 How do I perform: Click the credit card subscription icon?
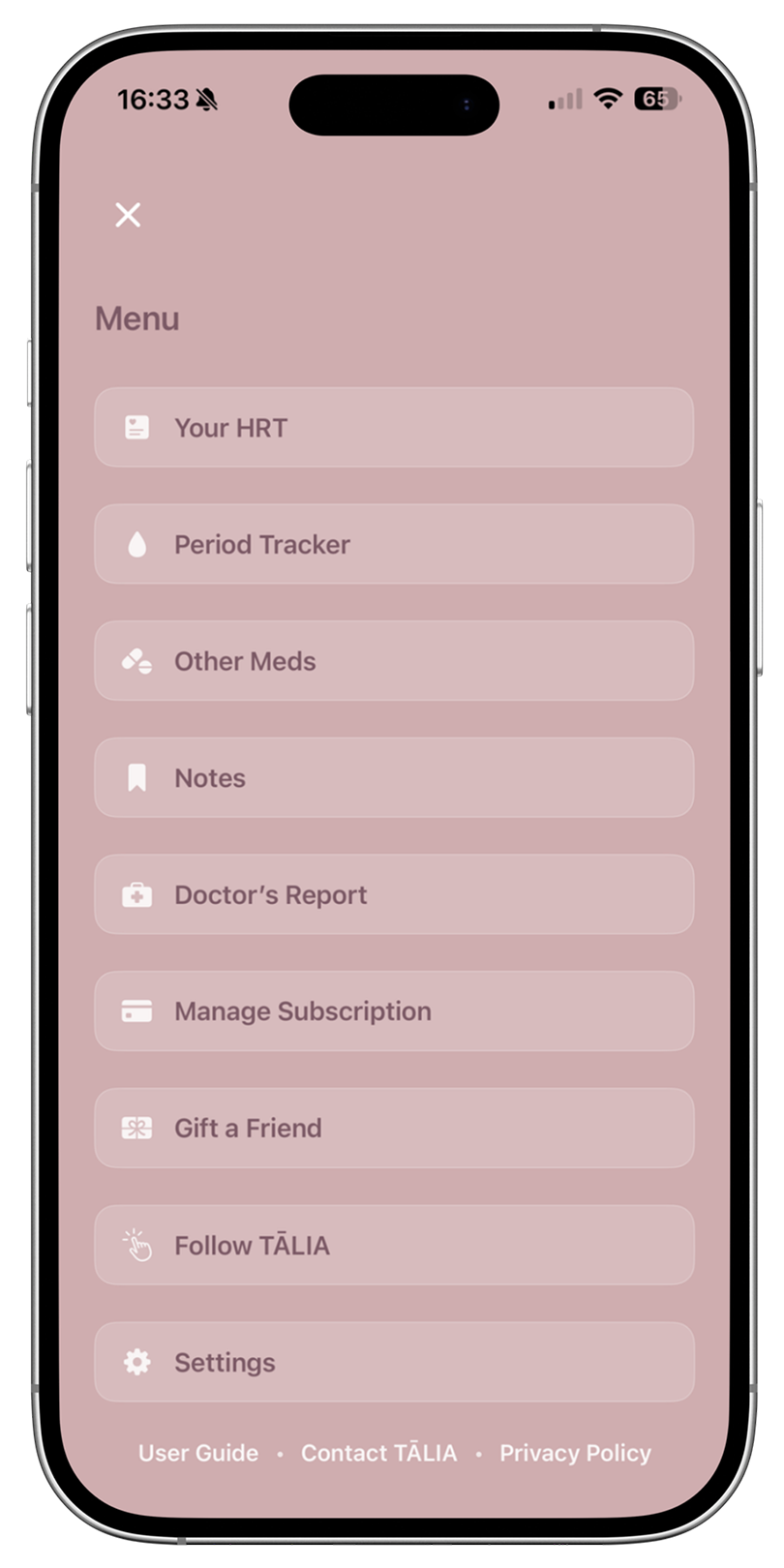138,1010
